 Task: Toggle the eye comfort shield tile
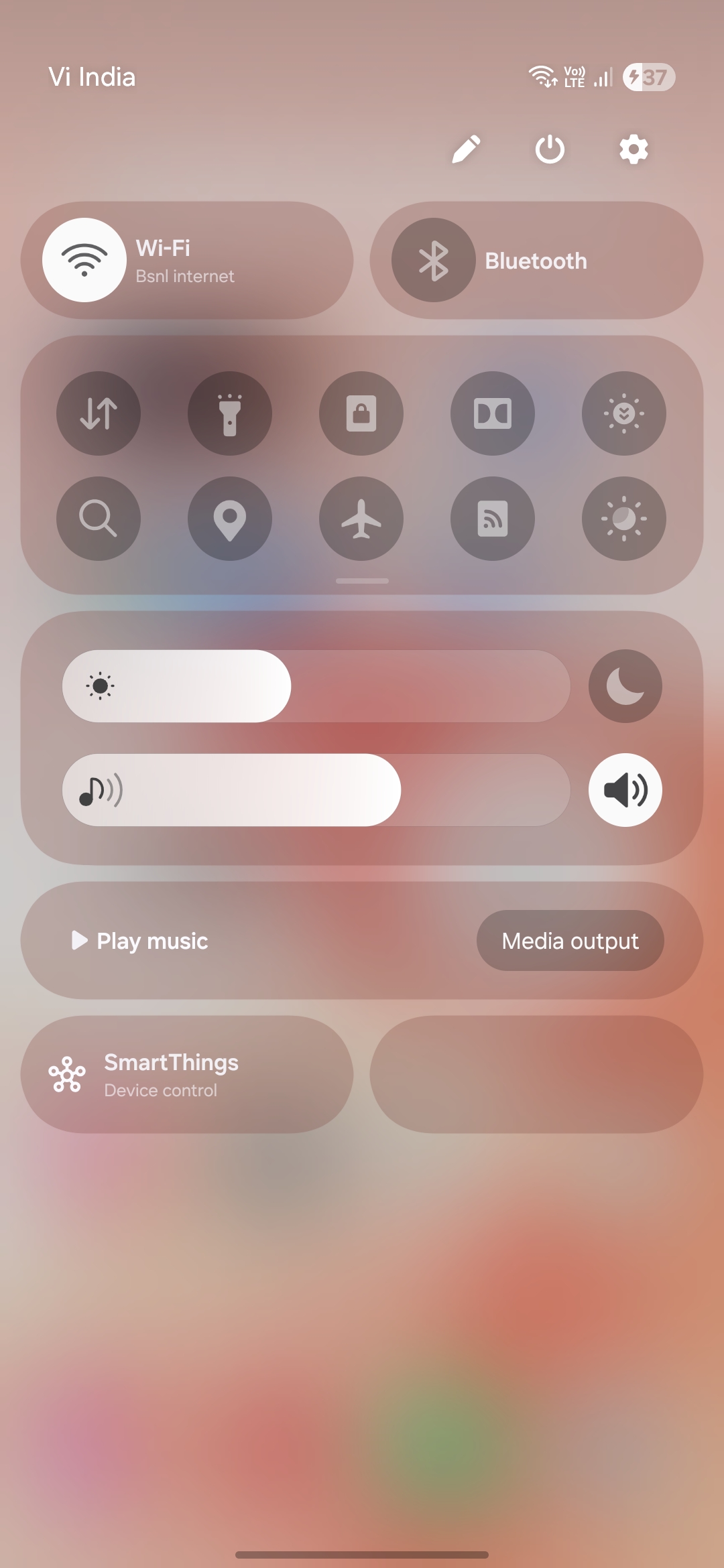(x=624, y=519)
